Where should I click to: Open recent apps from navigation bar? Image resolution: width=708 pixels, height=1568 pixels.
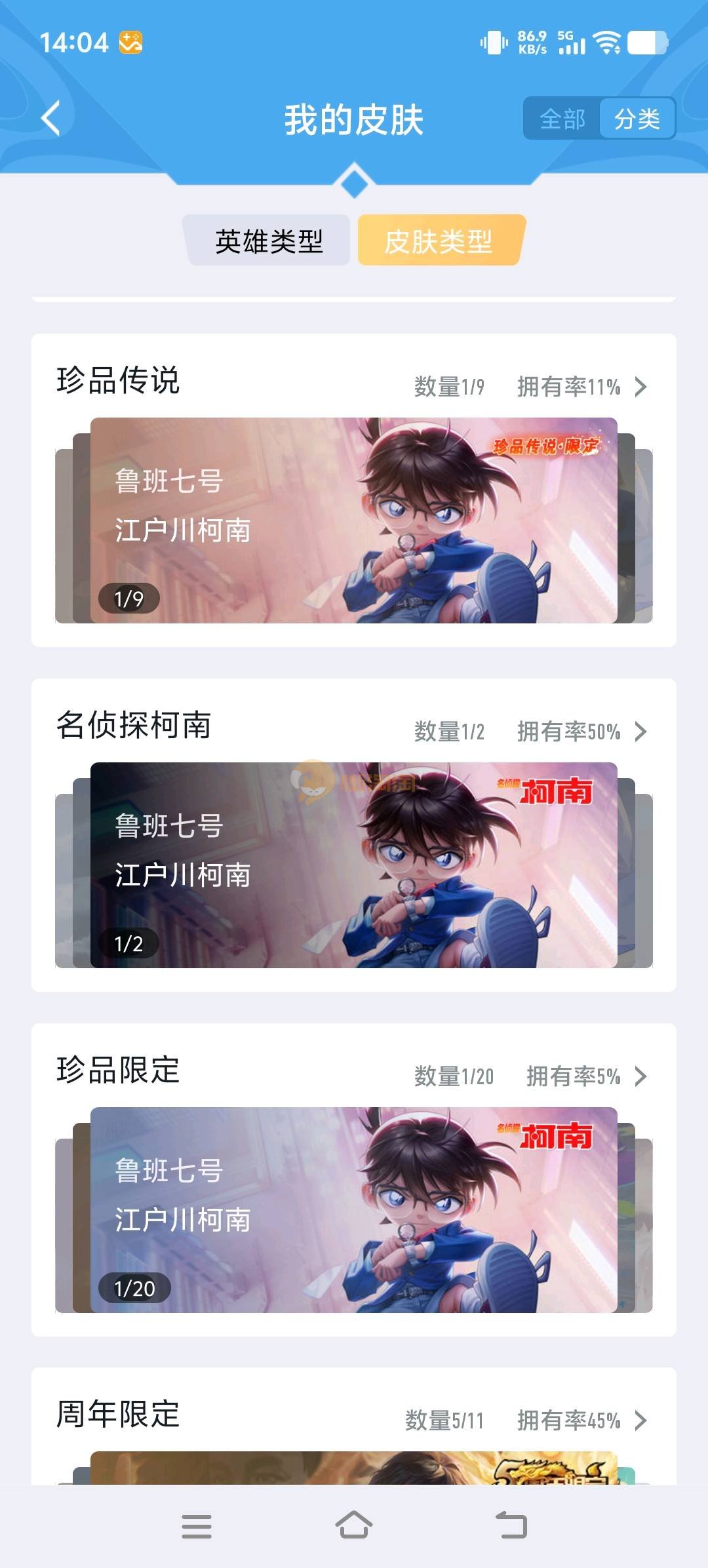click(x=197, y=1525)
